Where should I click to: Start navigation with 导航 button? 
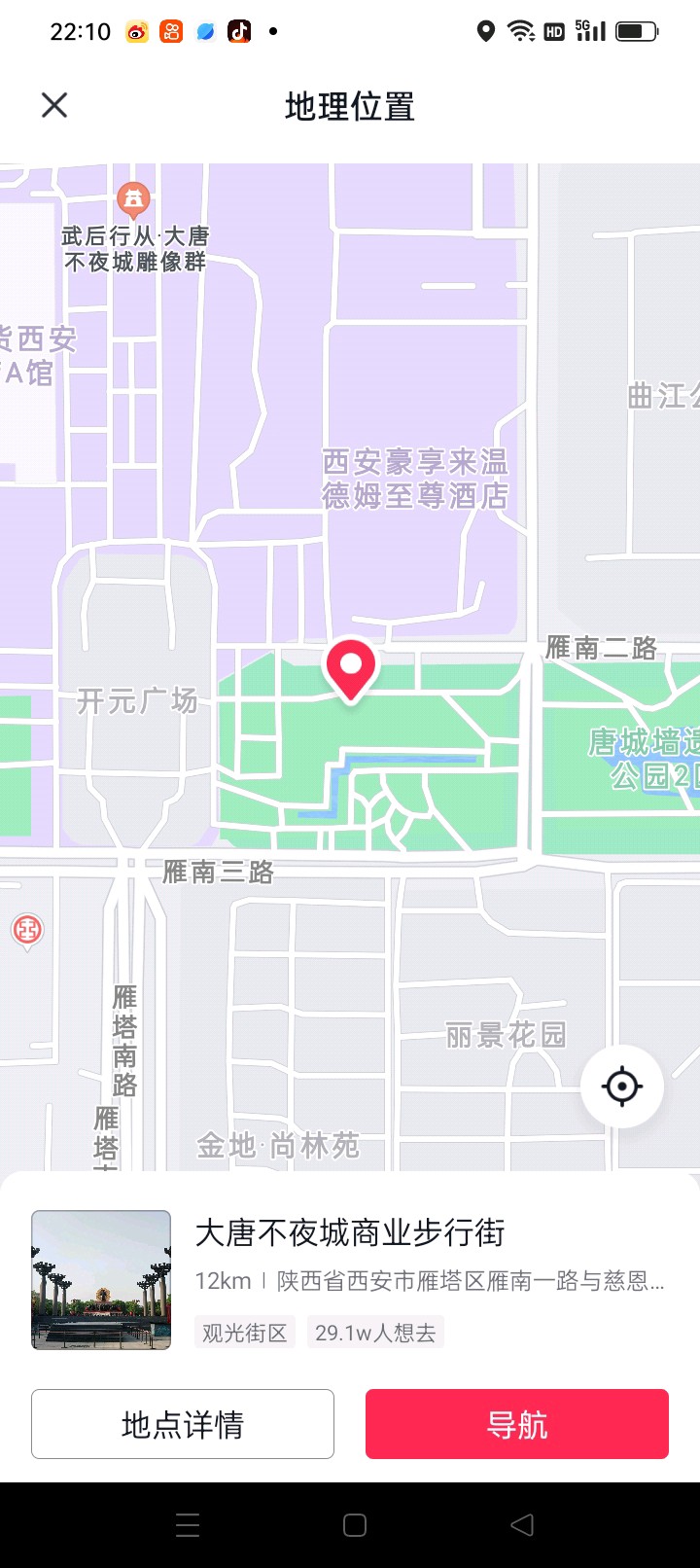516,1424
